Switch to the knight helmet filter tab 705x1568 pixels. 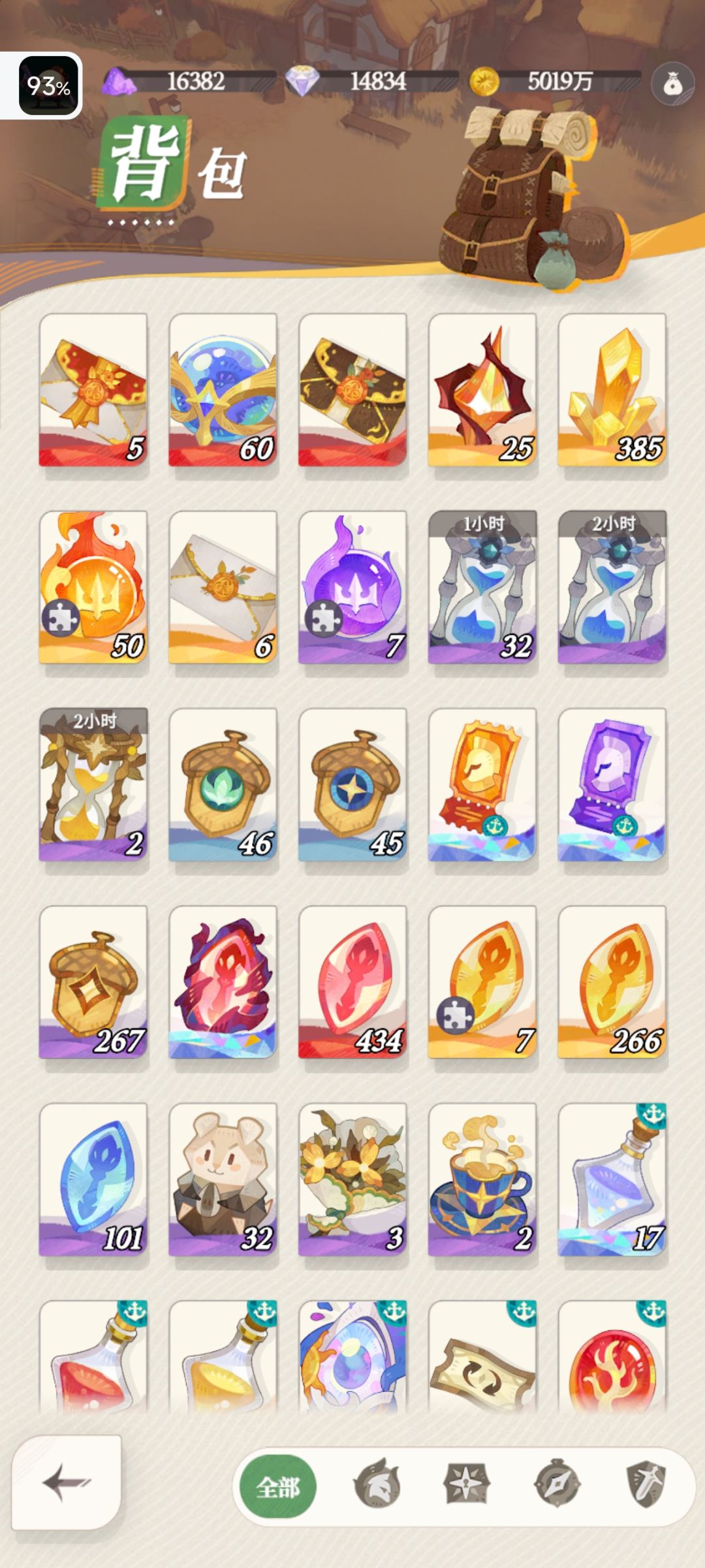[x=377, y=1483]
